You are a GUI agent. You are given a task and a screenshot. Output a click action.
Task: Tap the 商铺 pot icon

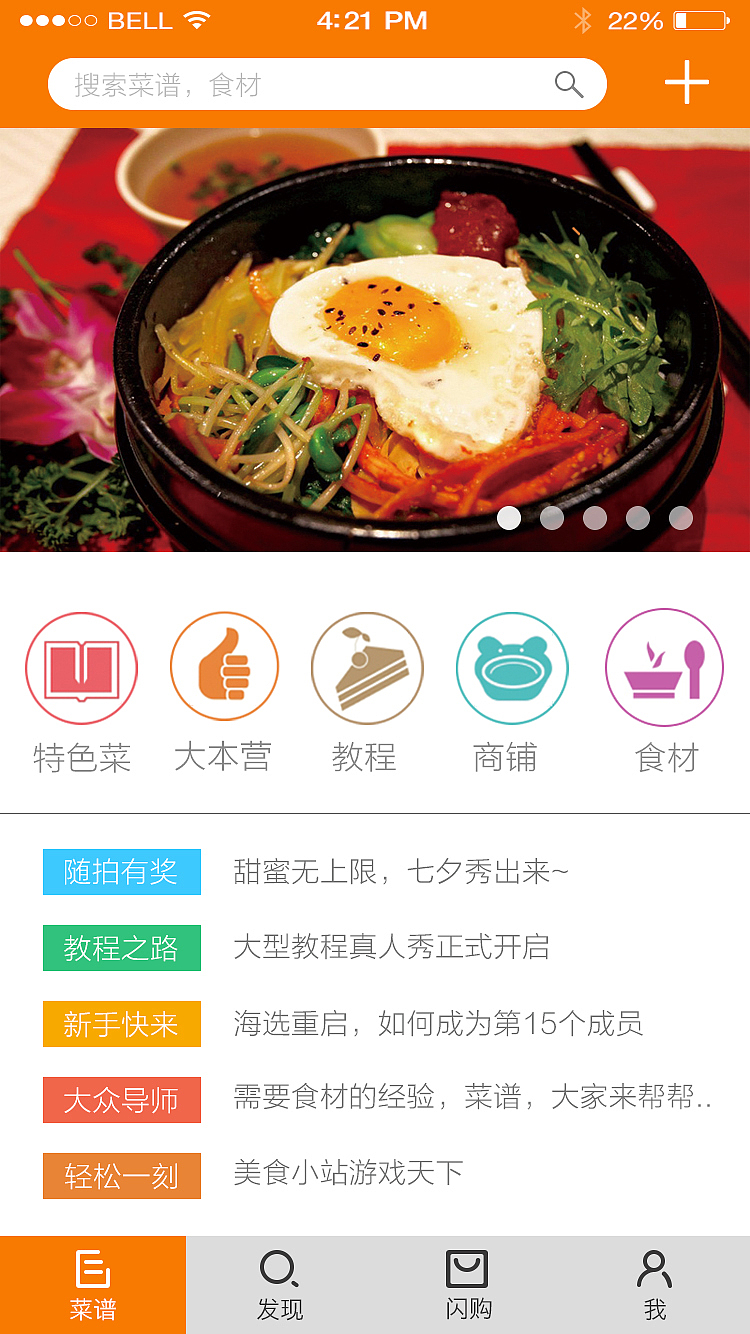point(512,667)
